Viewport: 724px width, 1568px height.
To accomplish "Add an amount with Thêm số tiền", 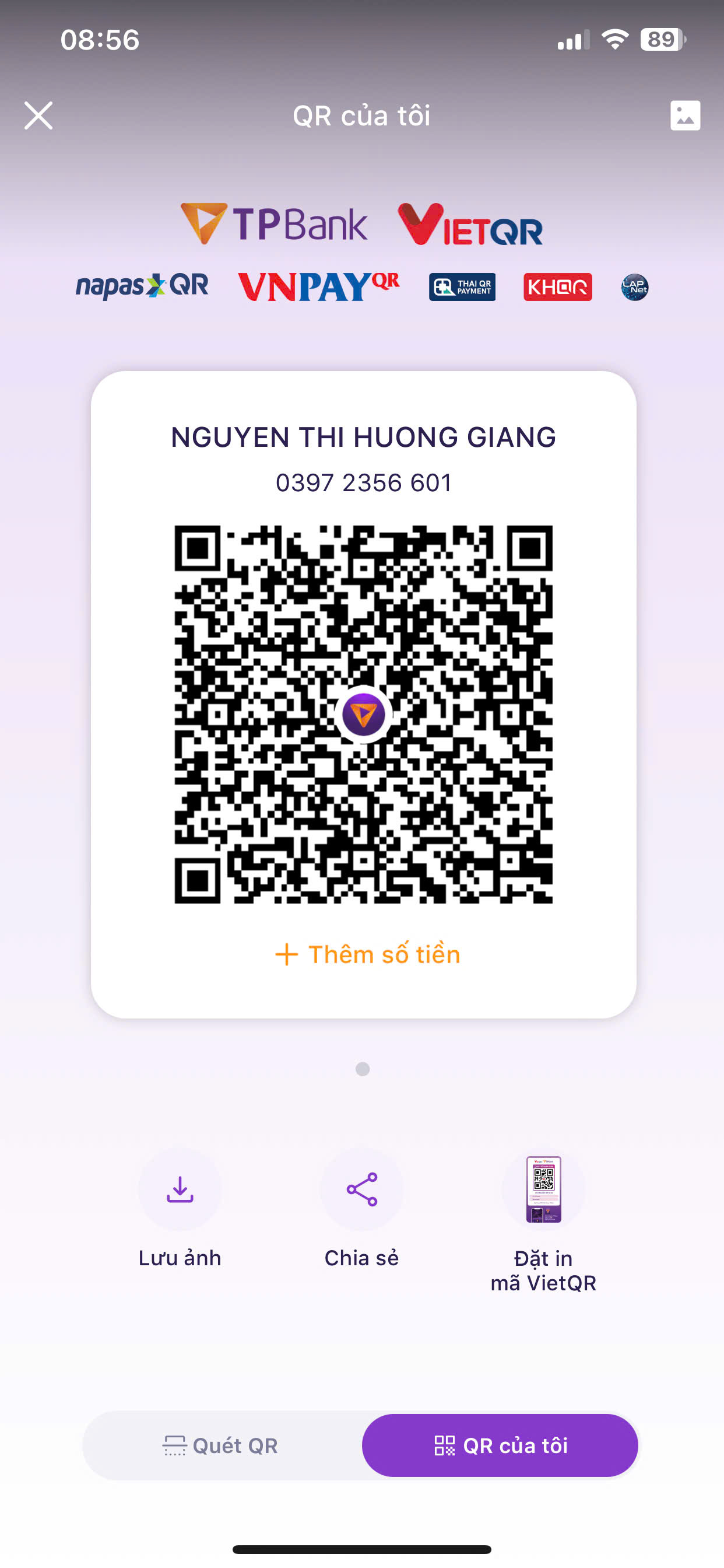I will pos(367,954).
